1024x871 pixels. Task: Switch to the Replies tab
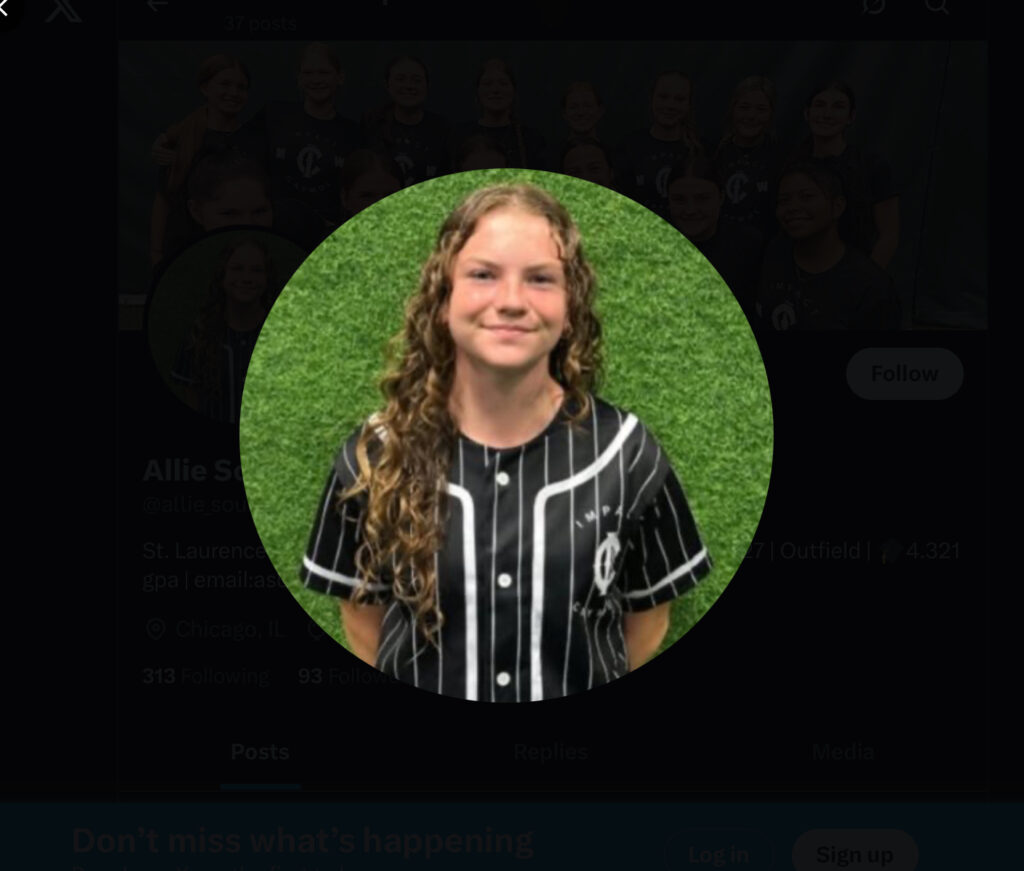pos(551,752)
